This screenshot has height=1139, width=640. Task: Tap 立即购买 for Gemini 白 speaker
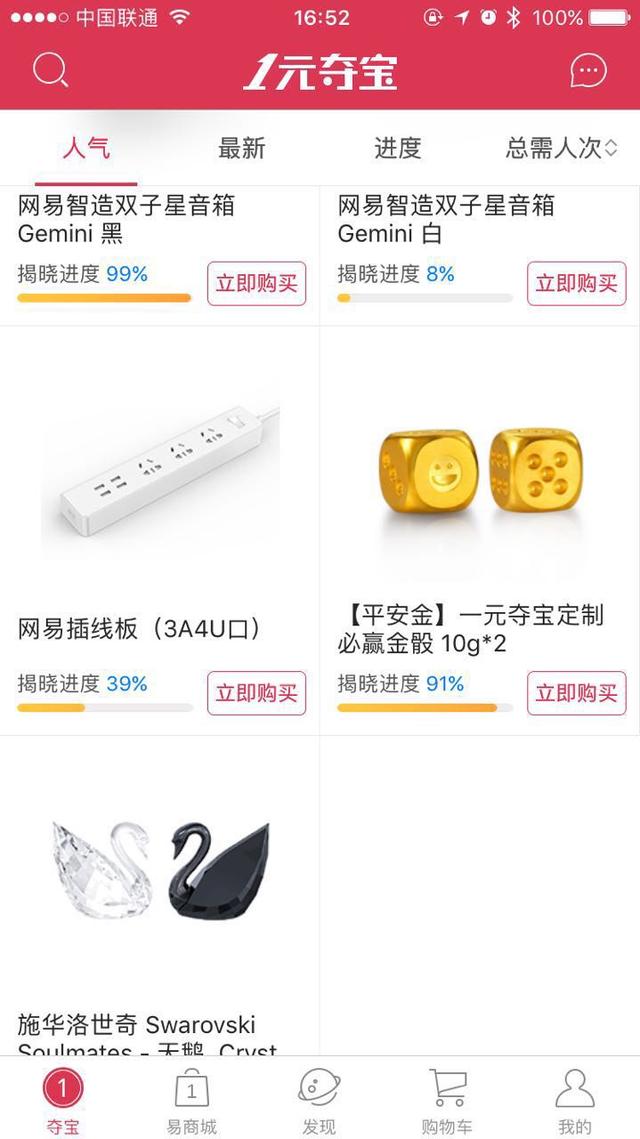pyautogui.click(x=577, y=283)
